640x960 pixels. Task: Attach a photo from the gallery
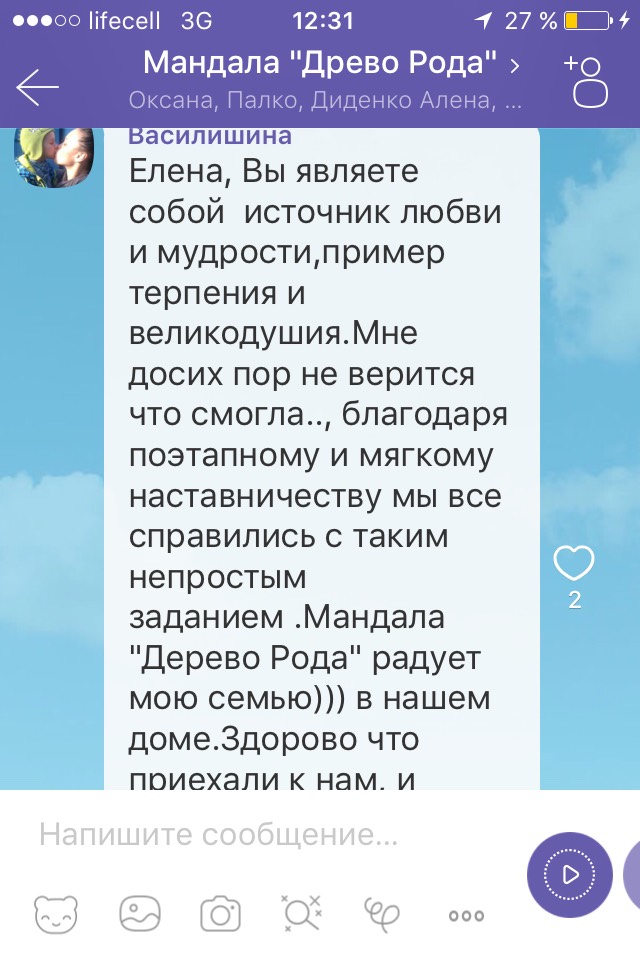(140, 913)
